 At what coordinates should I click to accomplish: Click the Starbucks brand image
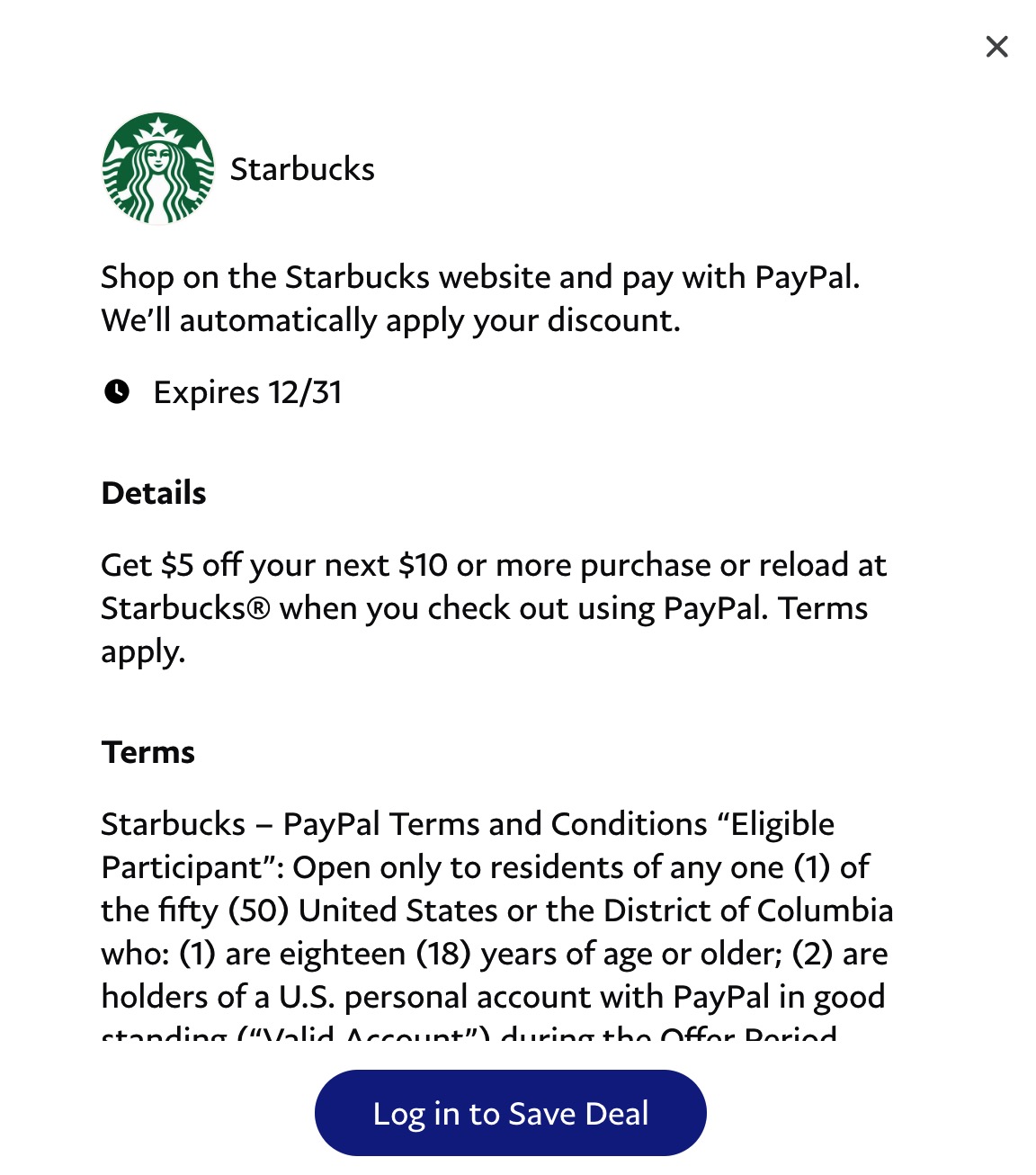pyautogui.click(x=157, y=168)
